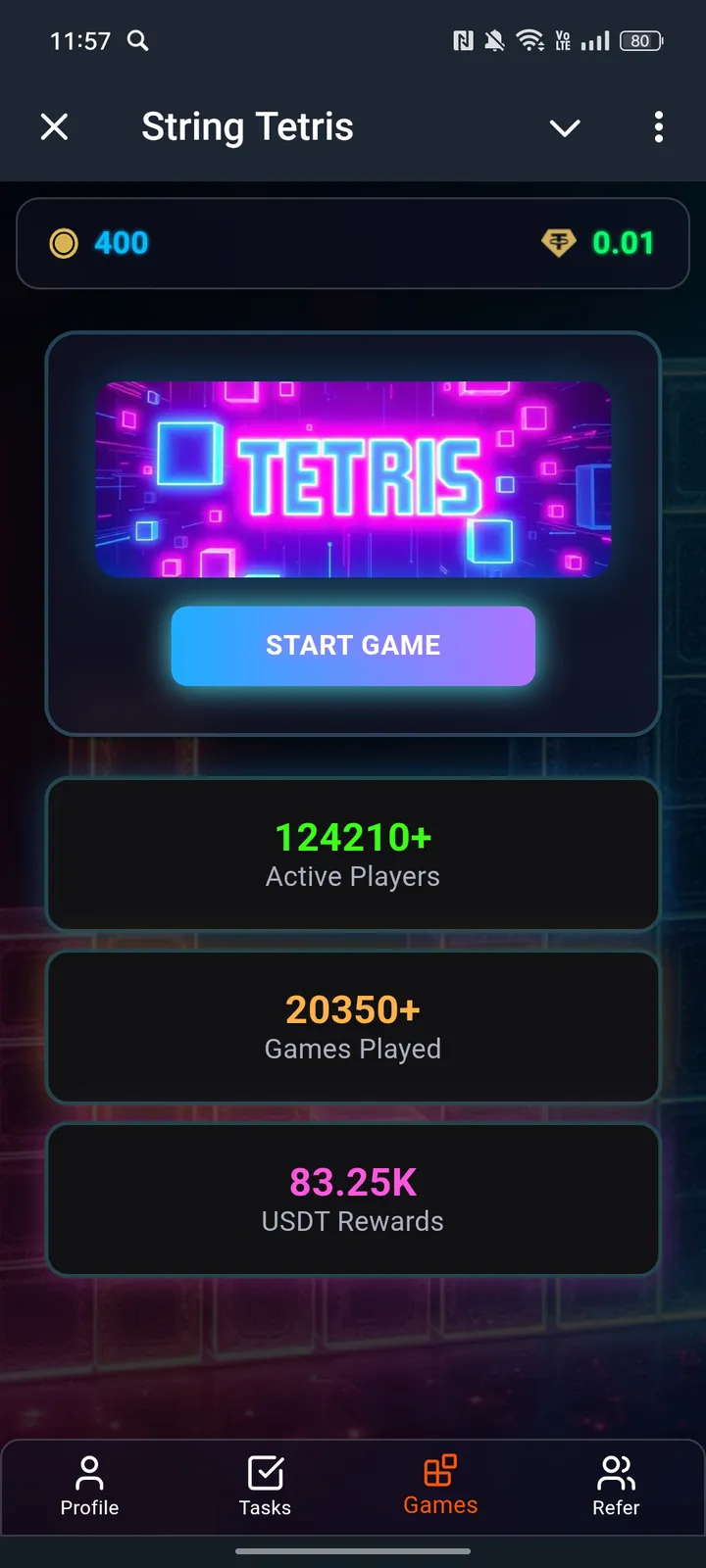Viewport: 706px width, 1568px height.
Task: Tap the USDT diamond icon
Action: (558, 242)
